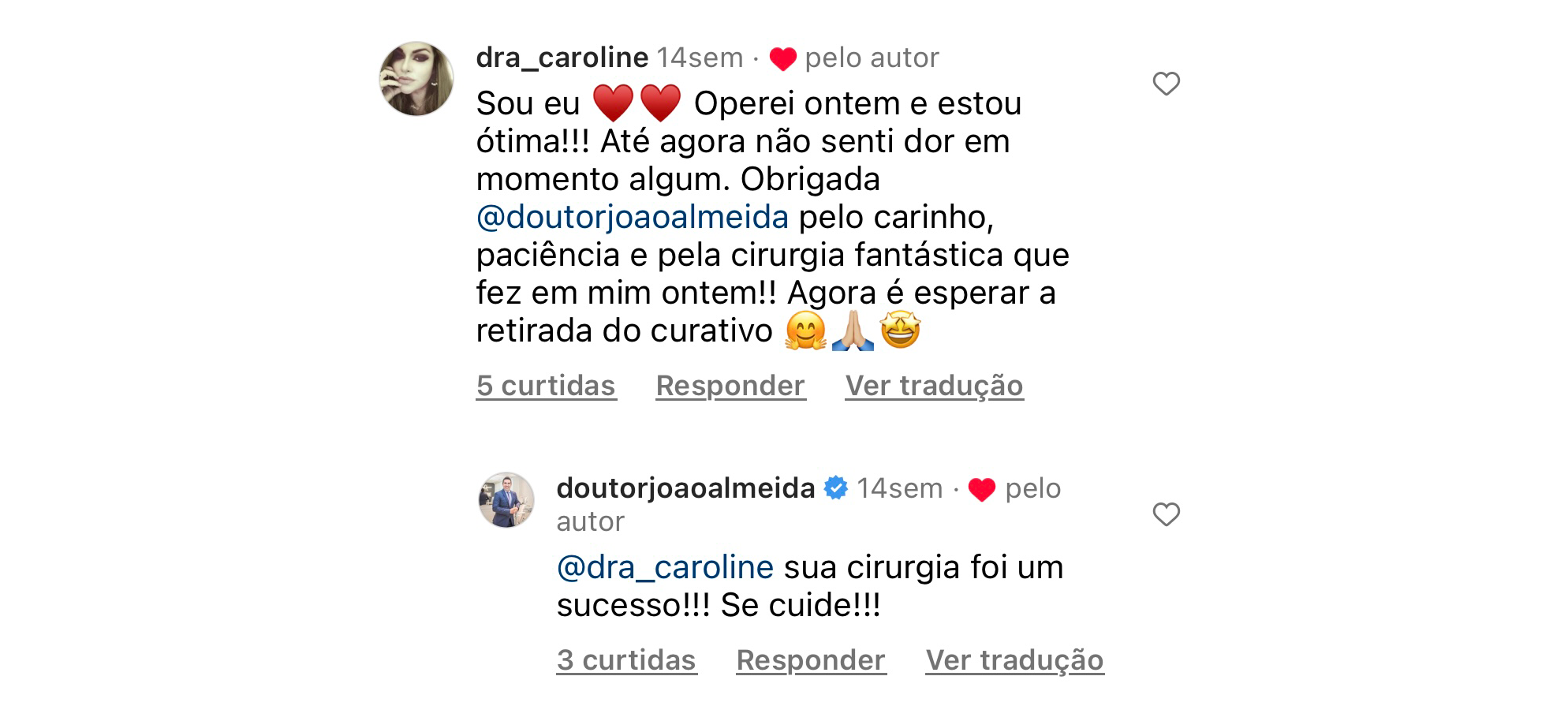Tap the @dra_caroline mention in the reply
This screenshot has height=706, width=1568.
(x=665, y=567)
